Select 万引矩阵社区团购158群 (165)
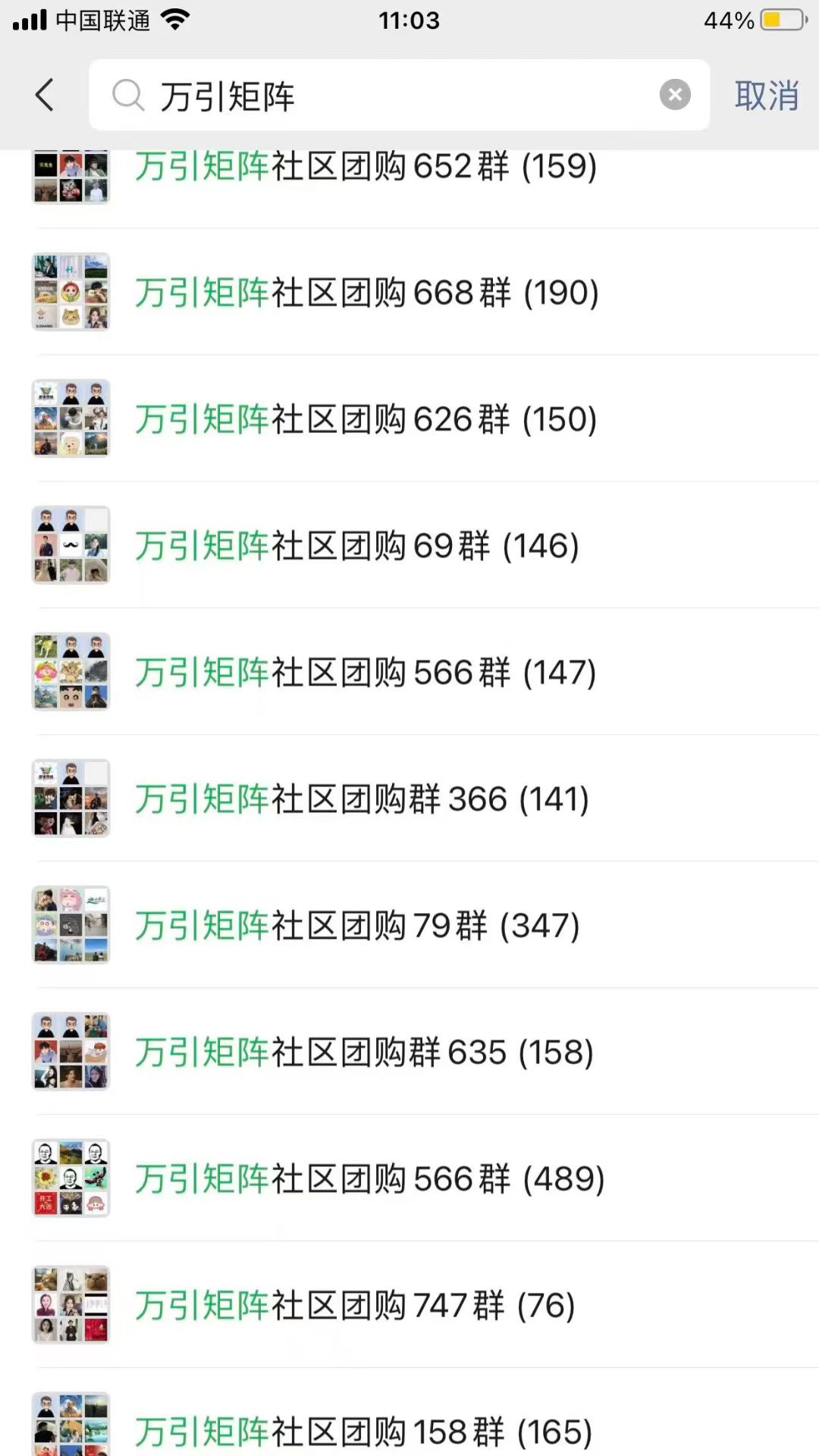Viewport: 819px width, 1456px height. (364, 1430)
